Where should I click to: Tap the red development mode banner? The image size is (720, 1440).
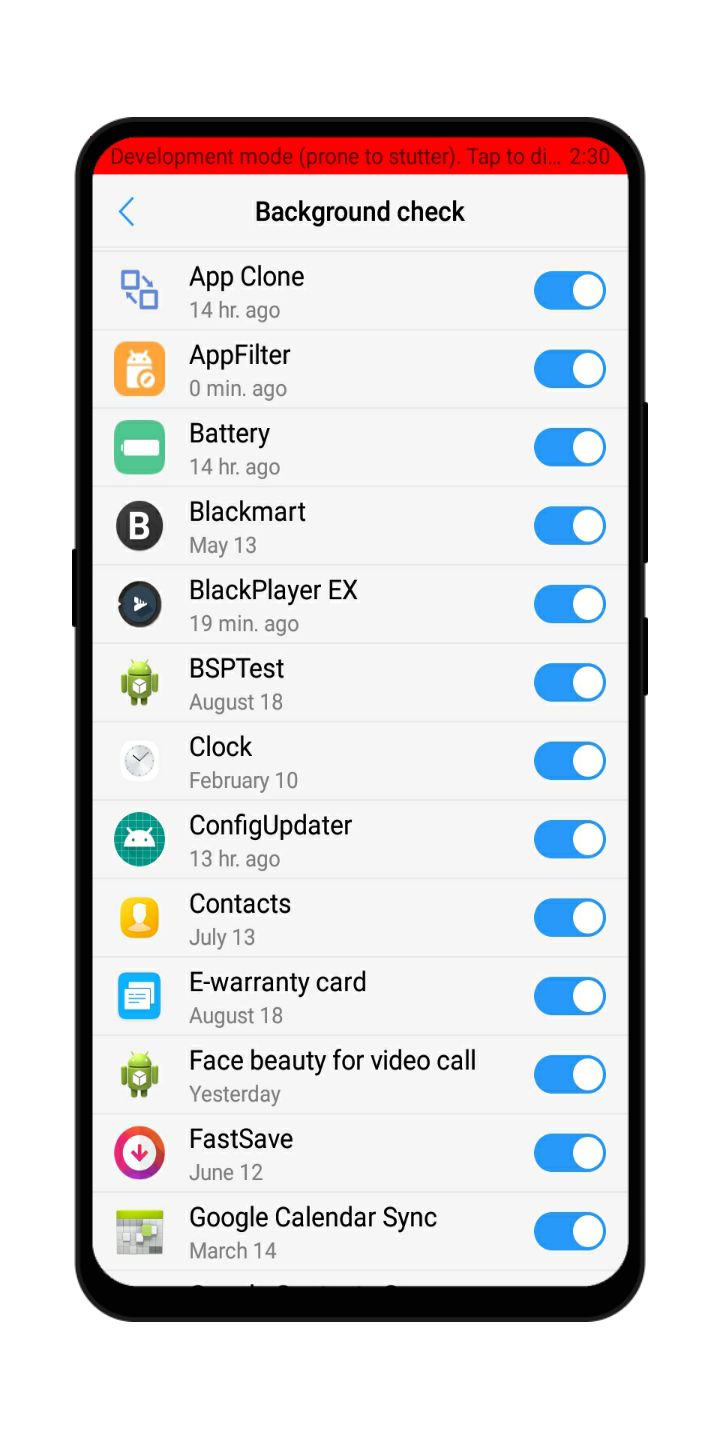360,157
